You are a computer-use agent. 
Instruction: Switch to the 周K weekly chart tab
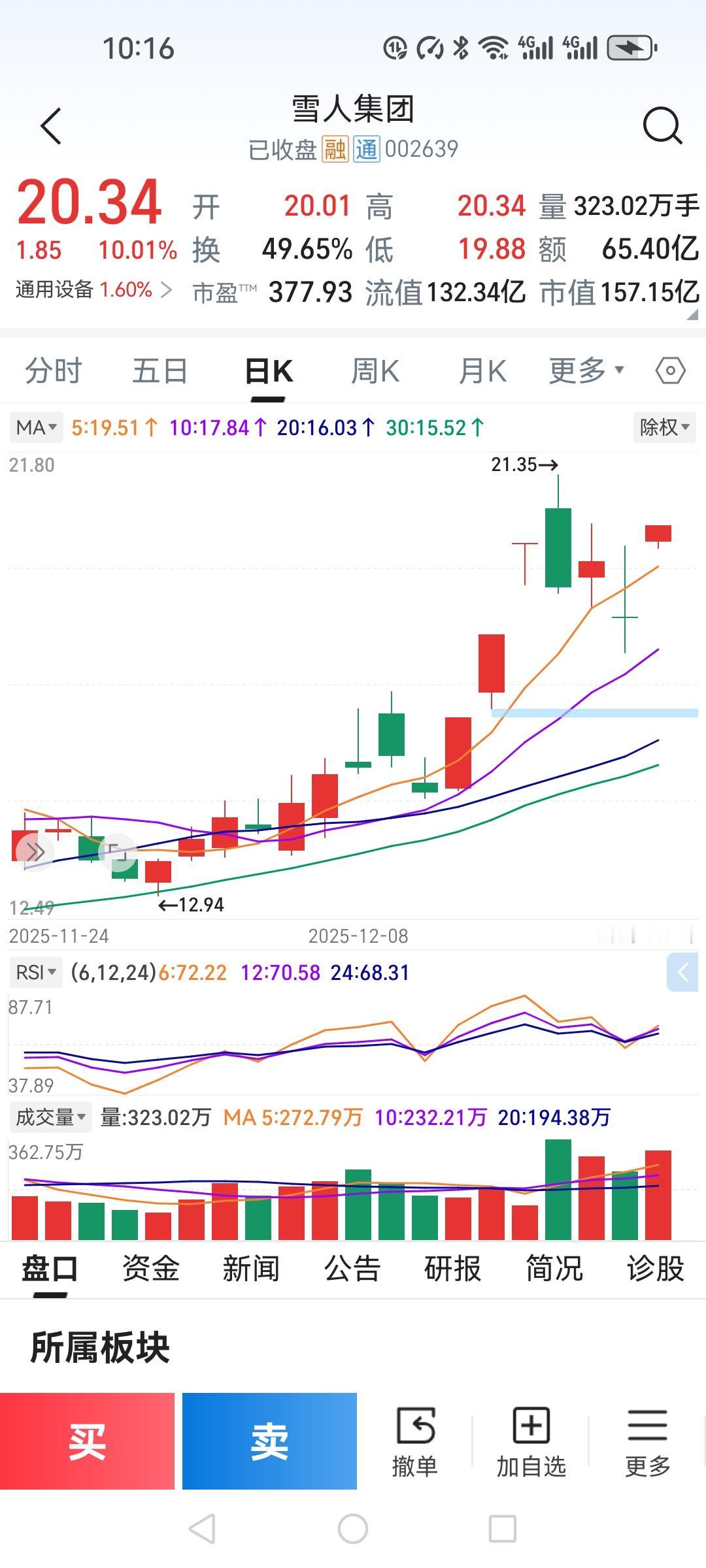tap(375, 370)
